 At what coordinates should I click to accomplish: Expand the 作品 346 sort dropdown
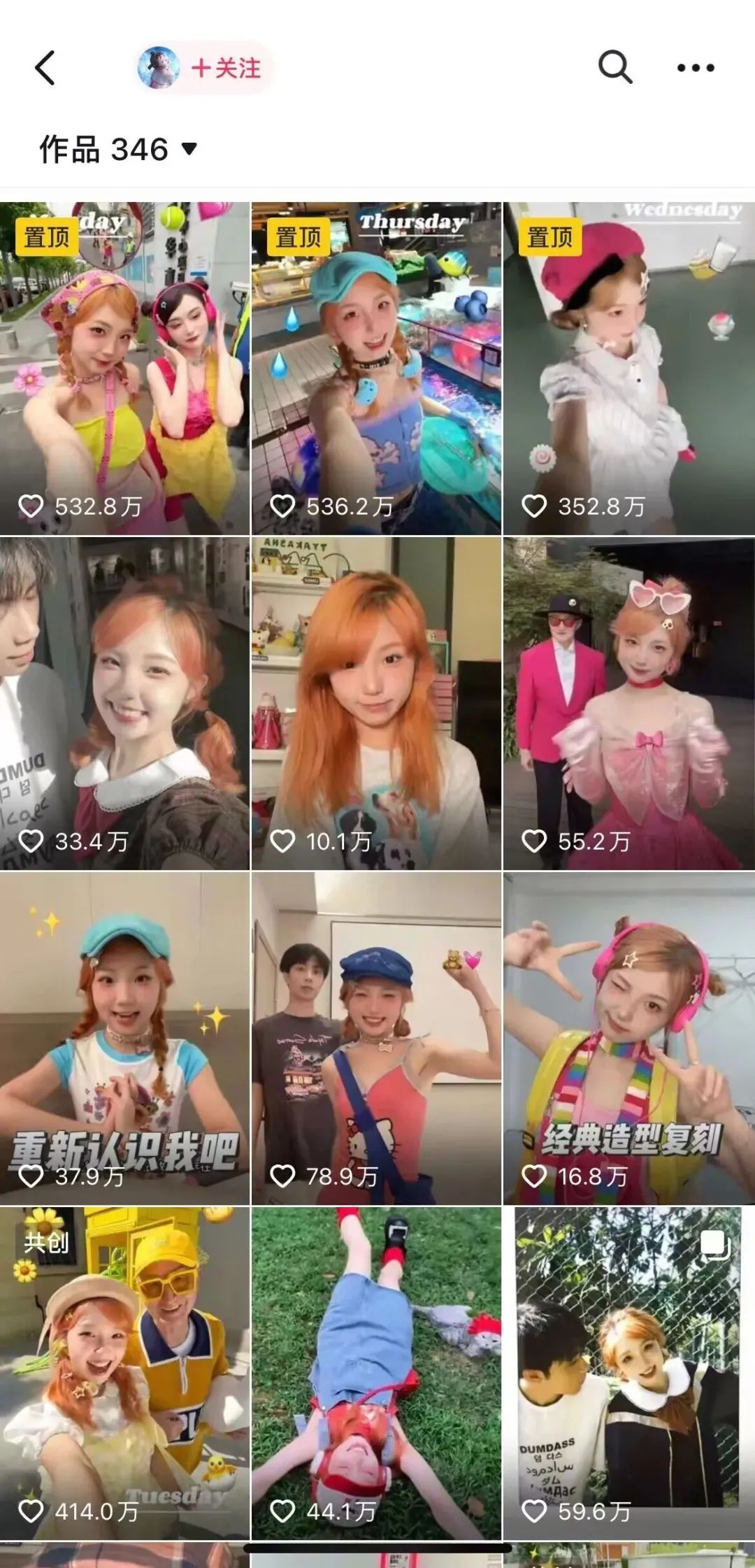point(119,150)
